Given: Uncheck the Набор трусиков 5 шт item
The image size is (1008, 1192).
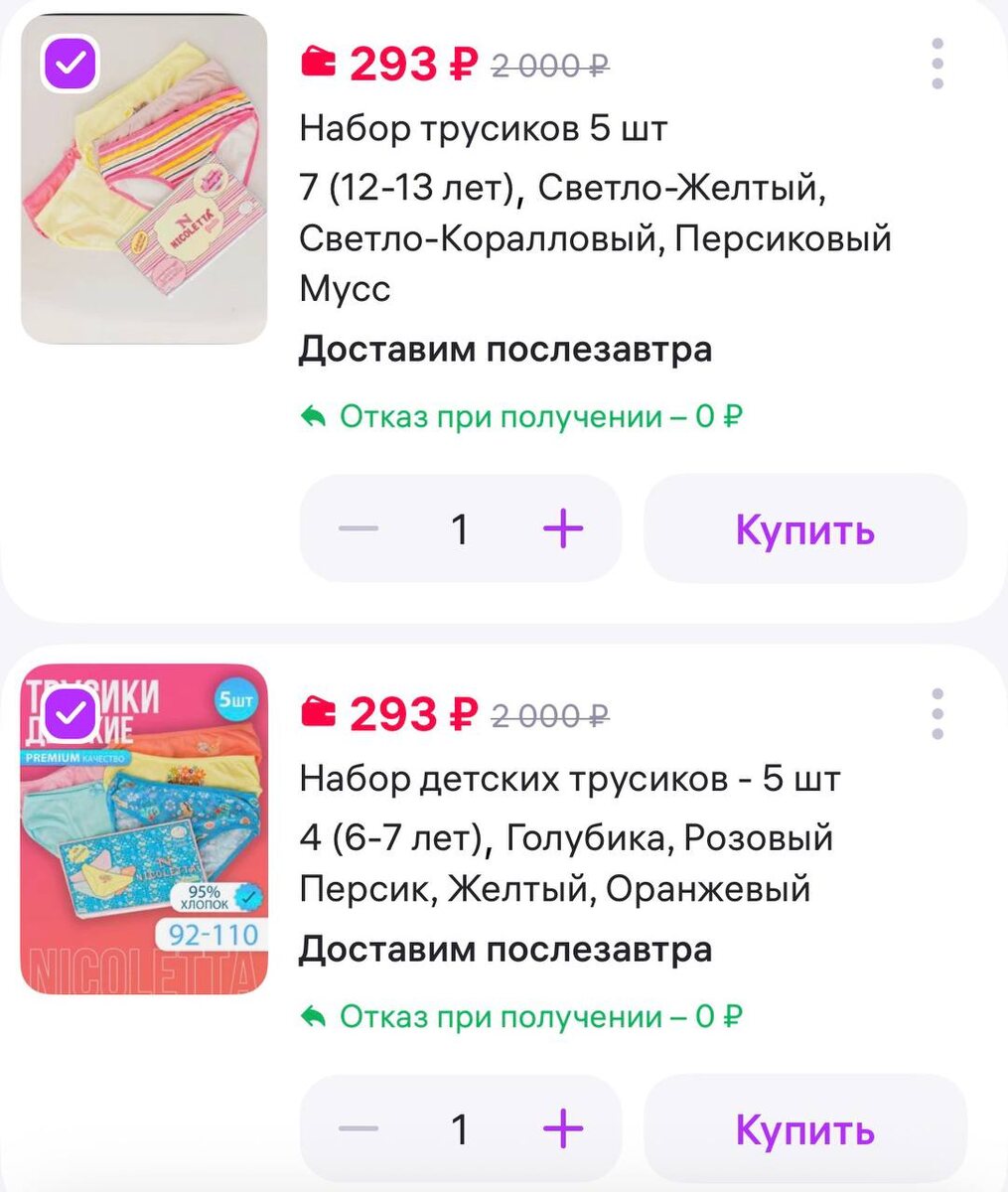Looking at the screenshot, I should coord(71,65).
